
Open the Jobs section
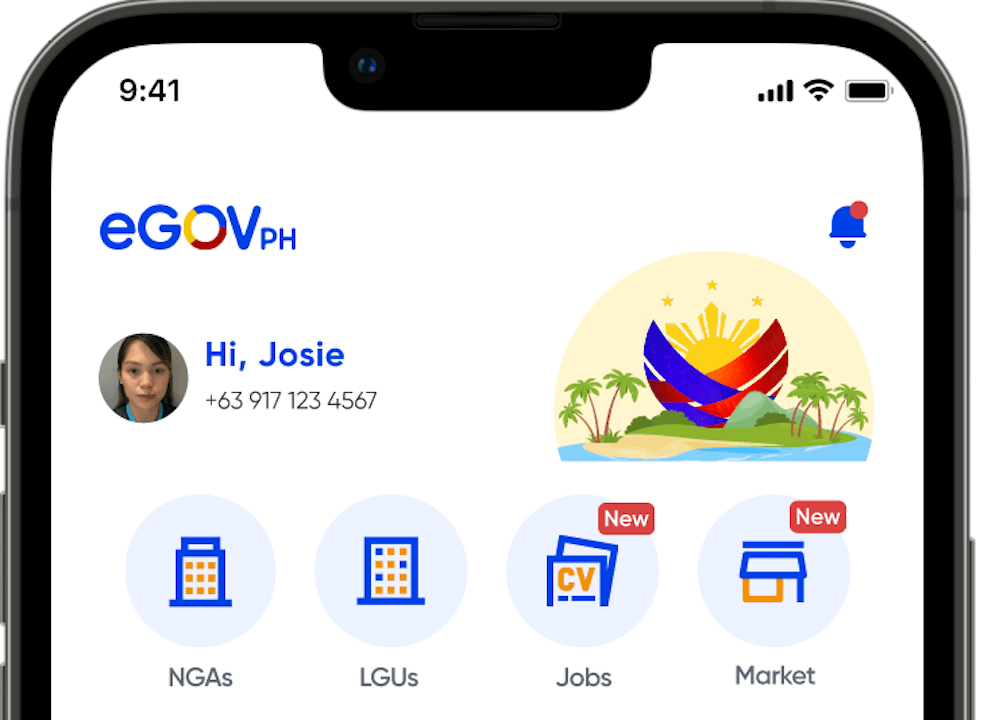pyautogui.click(x=582, y=571)
